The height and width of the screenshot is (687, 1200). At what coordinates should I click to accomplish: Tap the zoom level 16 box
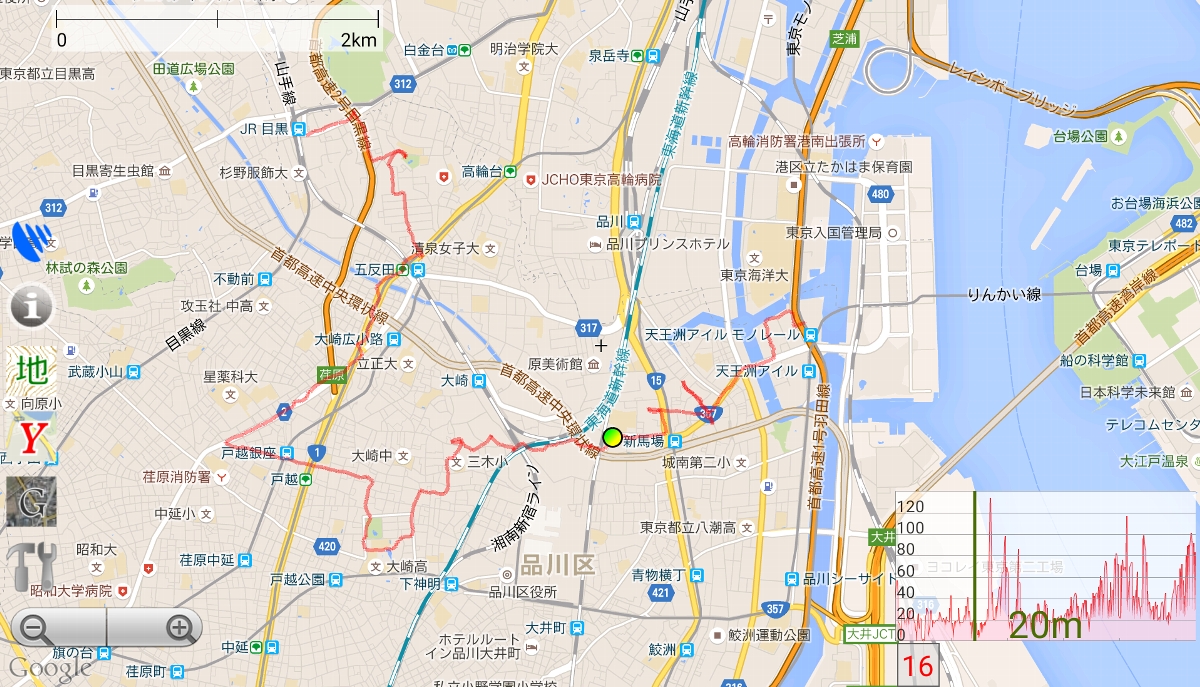click(x=917, y=666)
